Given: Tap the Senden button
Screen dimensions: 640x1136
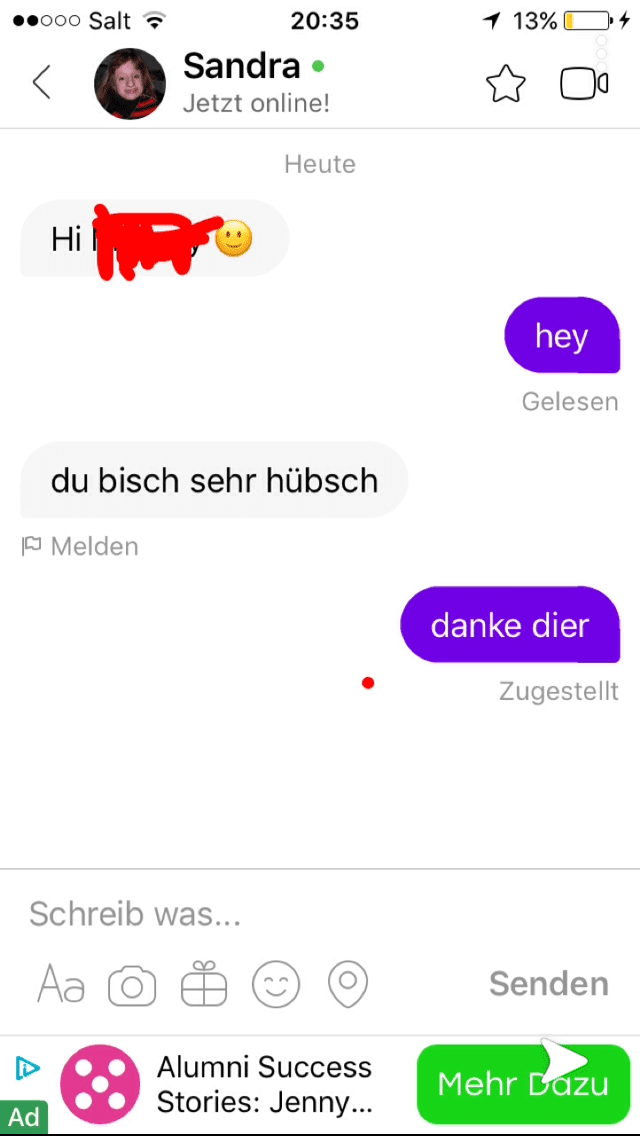Looking at the screenshot, I should [549, 984].
